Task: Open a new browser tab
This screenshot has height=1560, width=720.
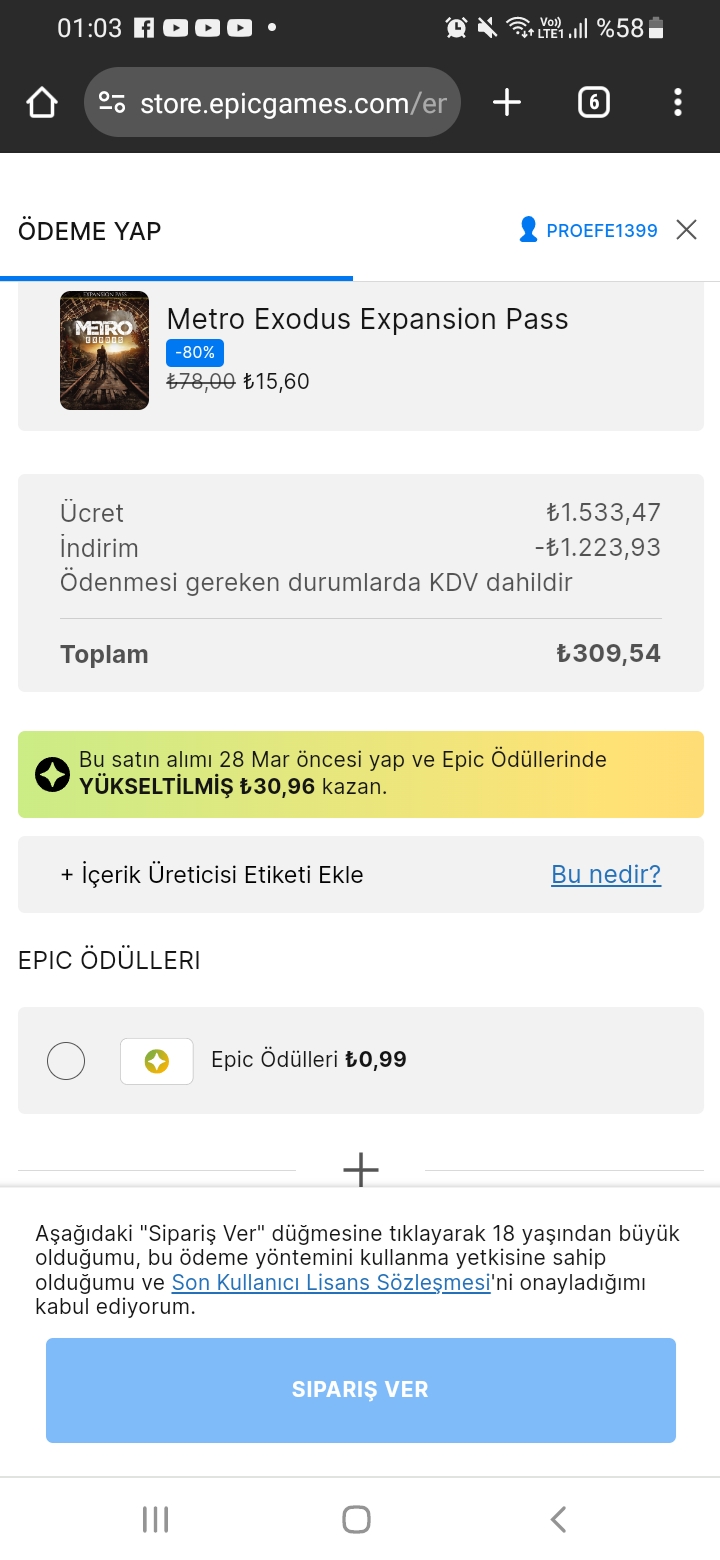Action: [x=507, y=102]
